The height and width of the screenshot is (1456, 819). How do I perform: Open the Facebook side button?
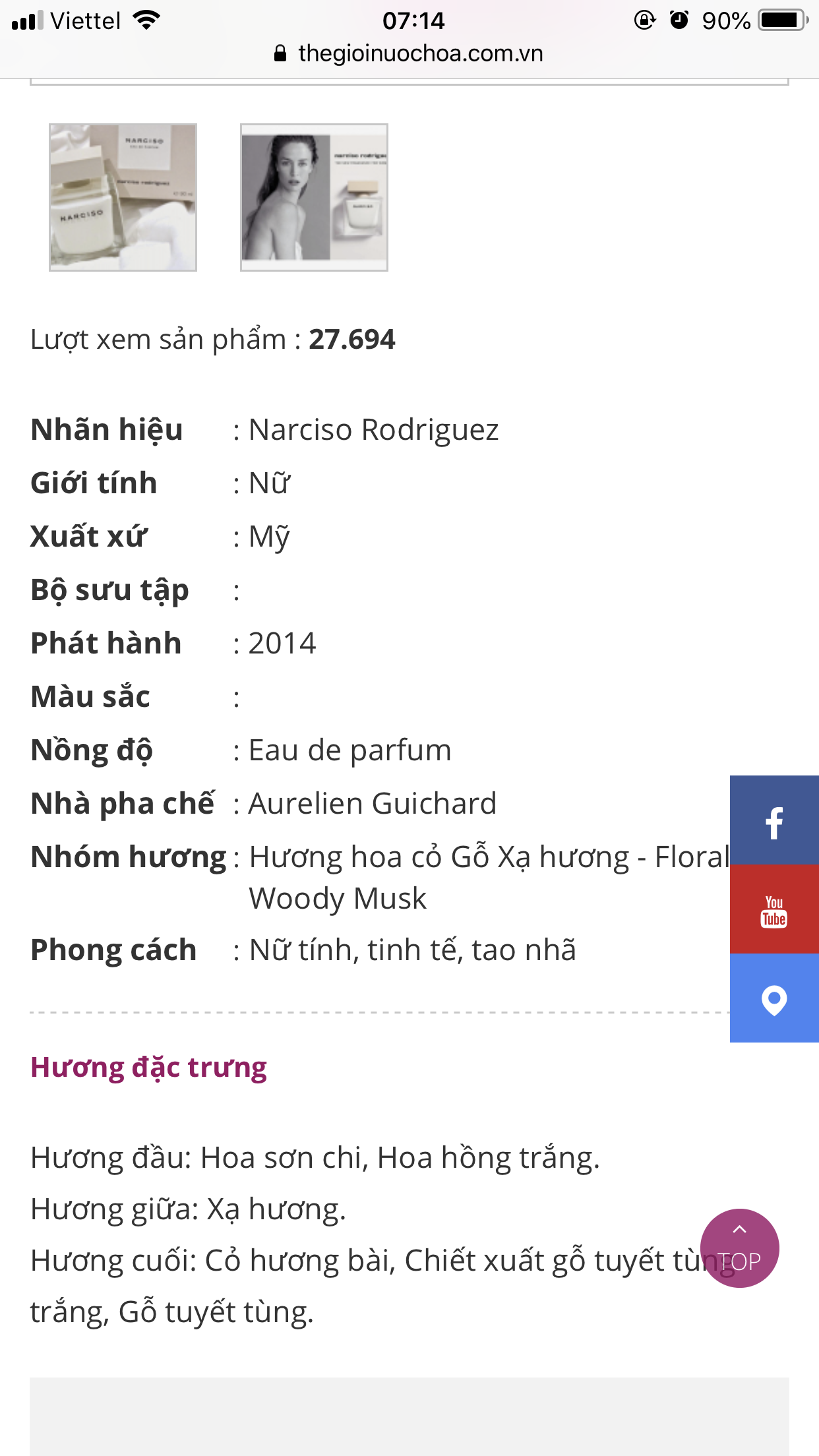click(x=774, y=820)
